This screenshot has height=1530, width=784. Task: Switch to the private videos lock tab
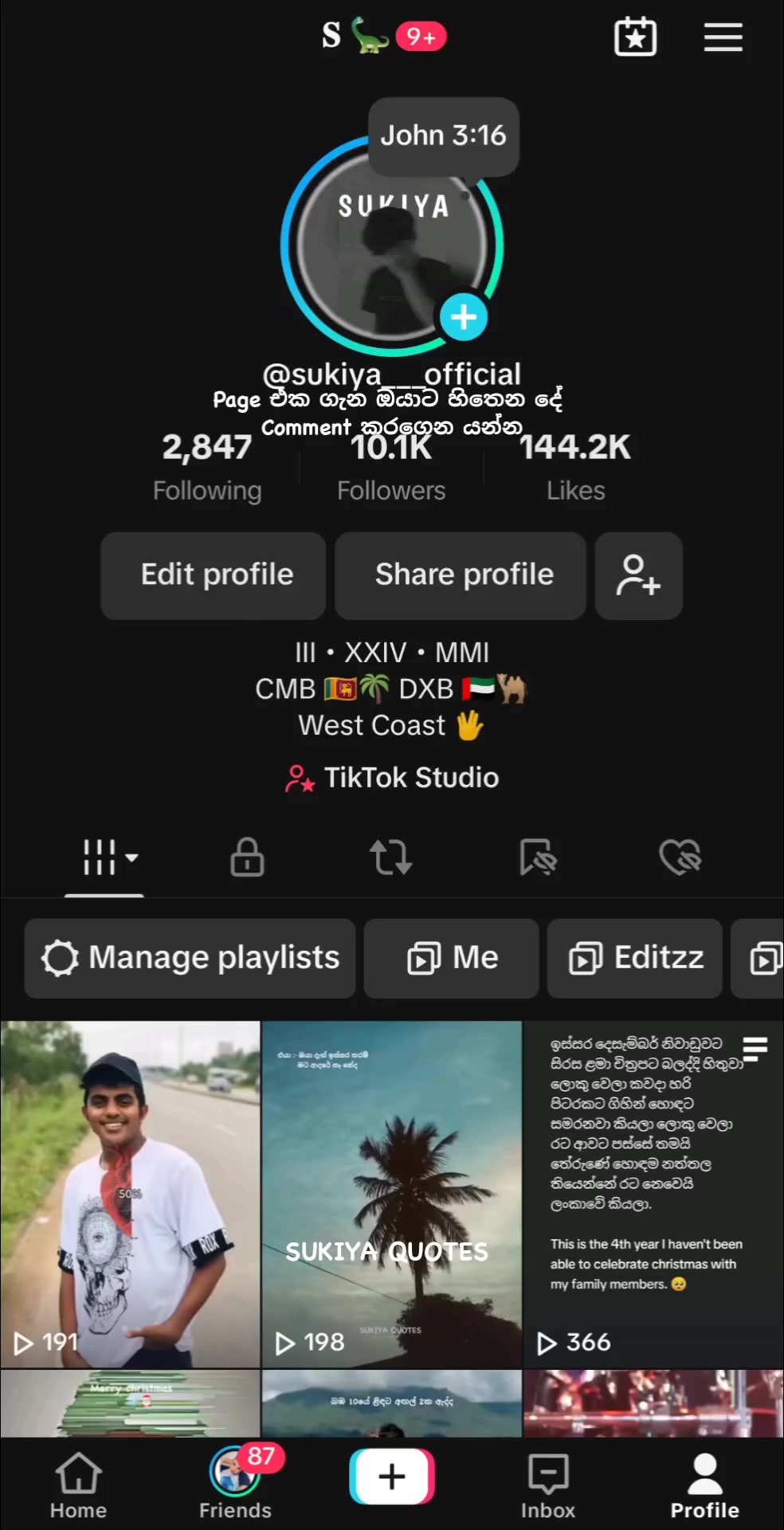click(x=247, y=857)
